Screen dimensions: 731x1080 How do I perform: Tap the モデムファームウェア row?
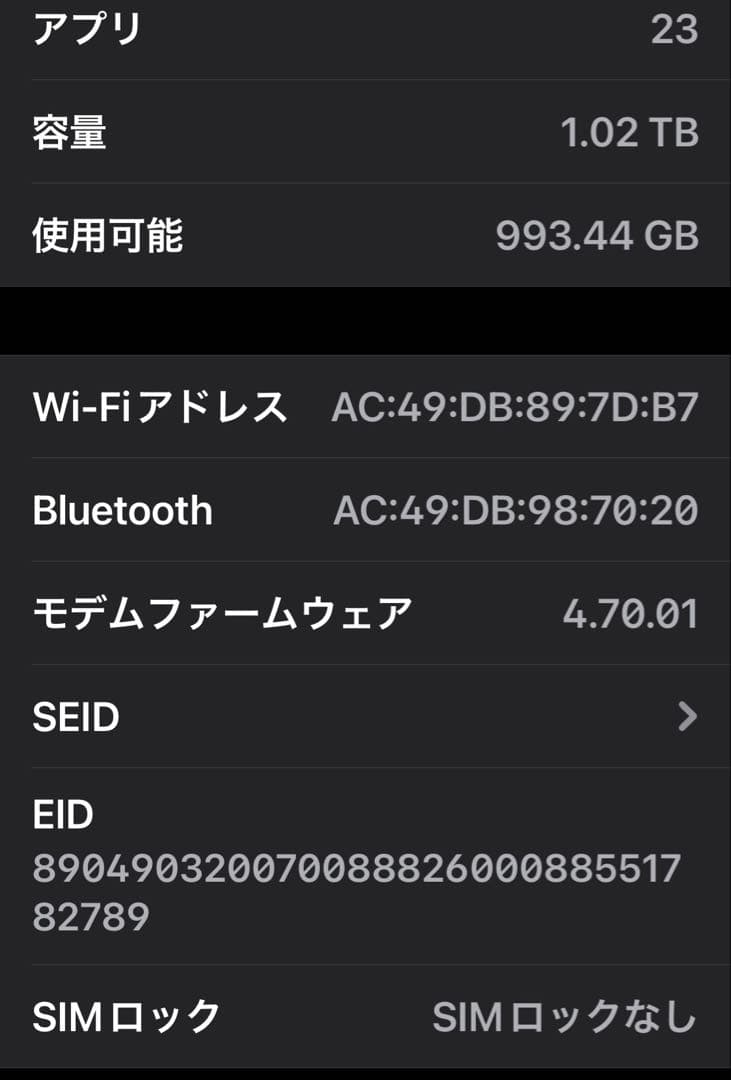[x=365, y=612]
